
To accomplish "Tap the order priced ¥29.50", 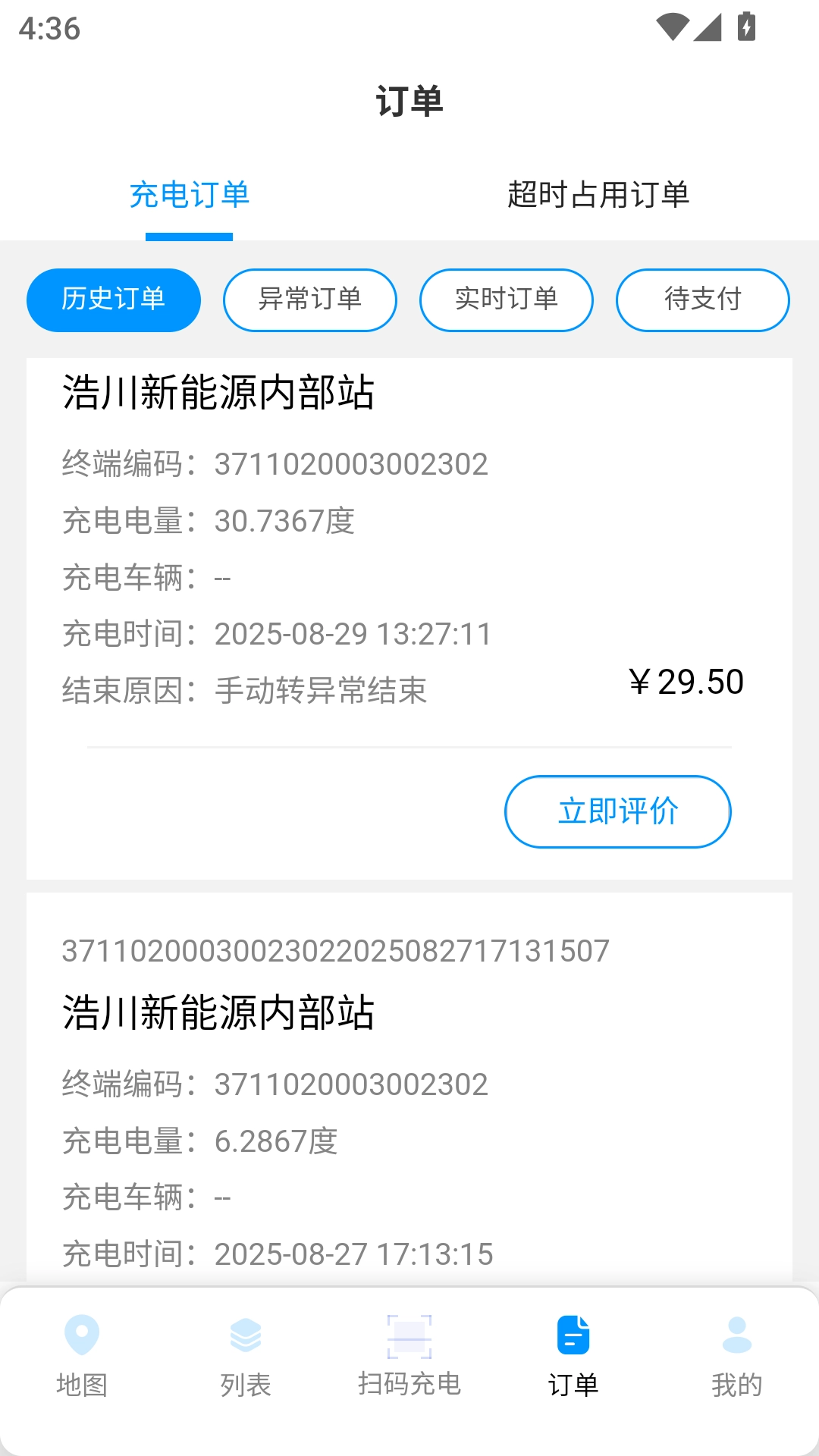I will [688, 681].
